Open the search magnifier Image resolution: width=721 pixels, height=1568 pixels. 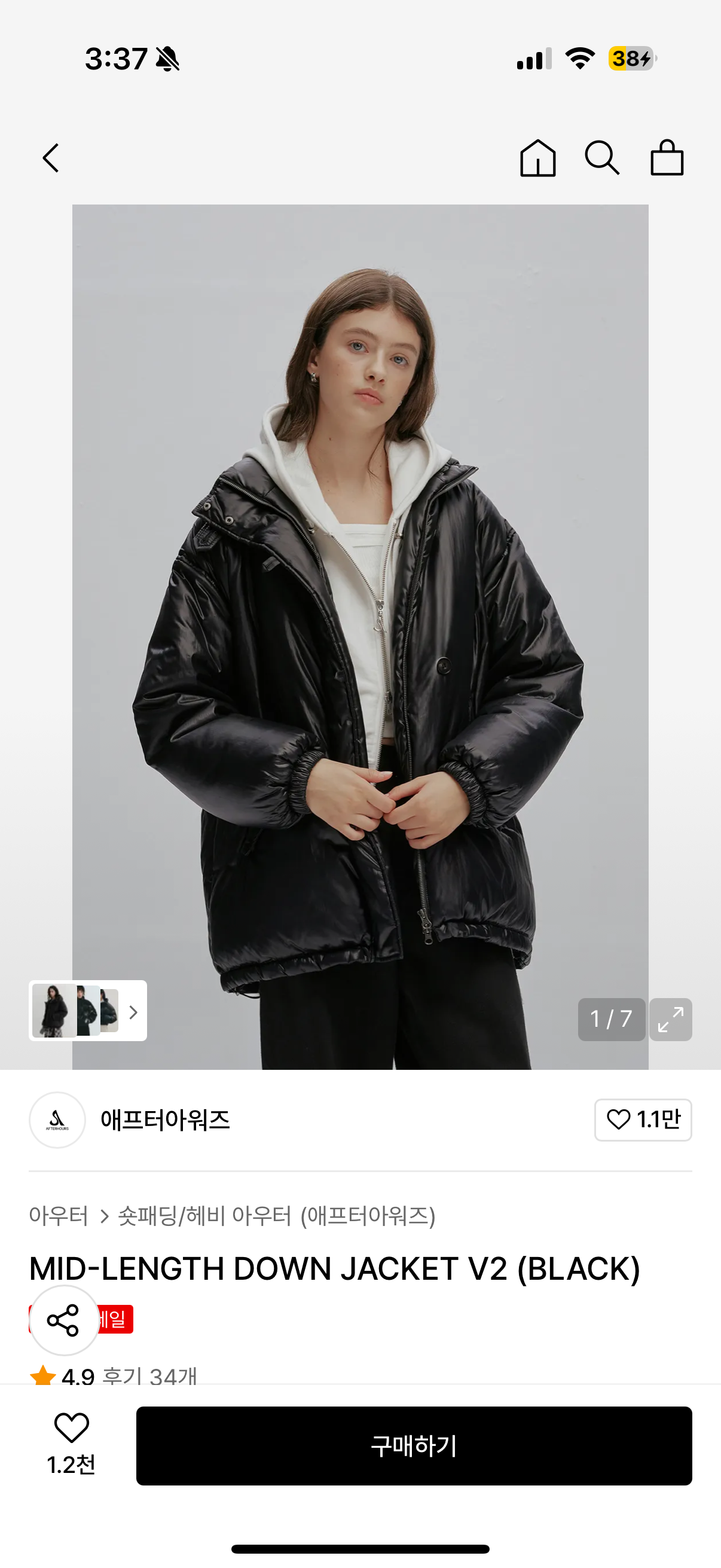click(x=602, y=158)
